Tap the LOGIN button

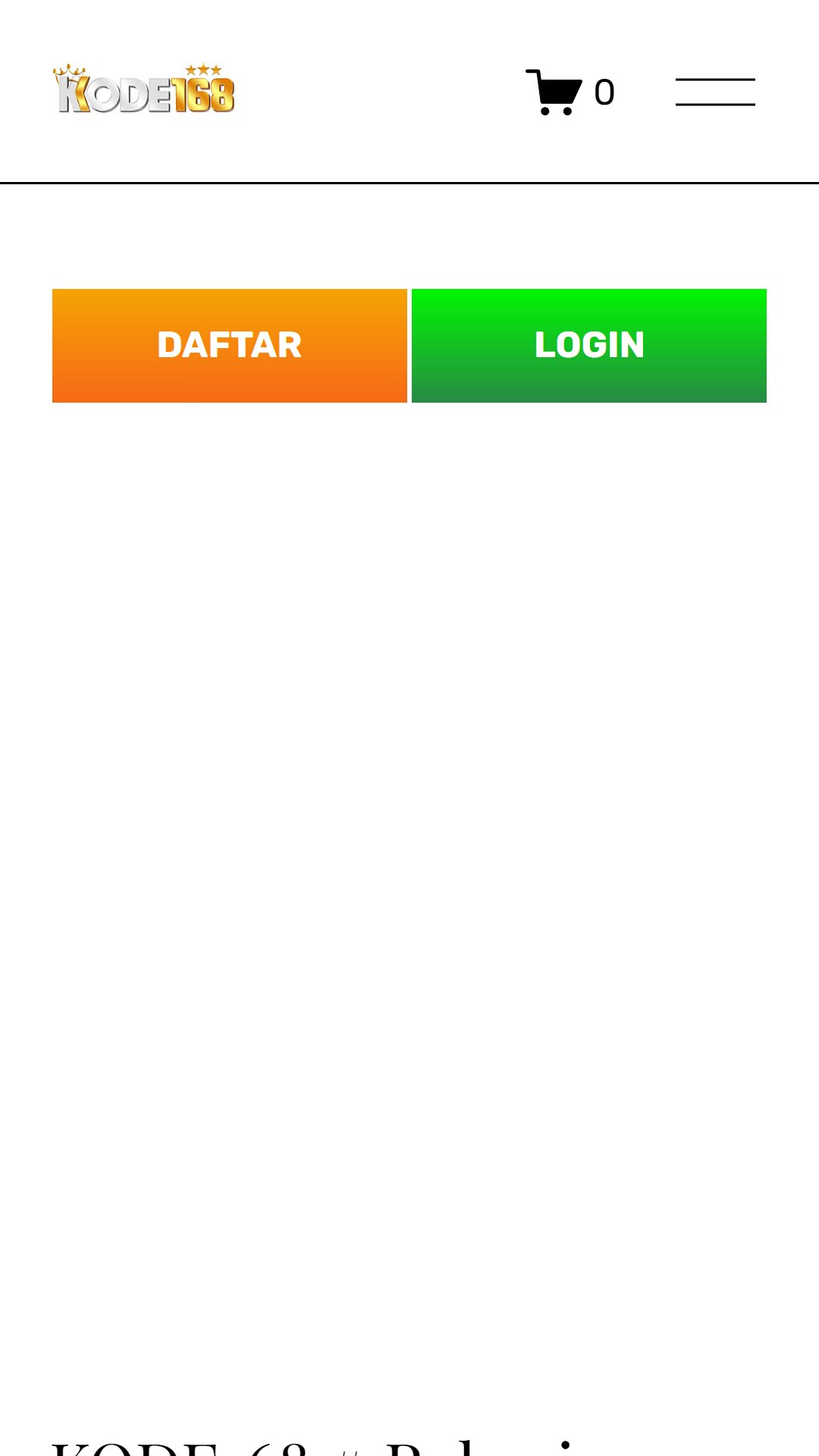pos(589,346)
